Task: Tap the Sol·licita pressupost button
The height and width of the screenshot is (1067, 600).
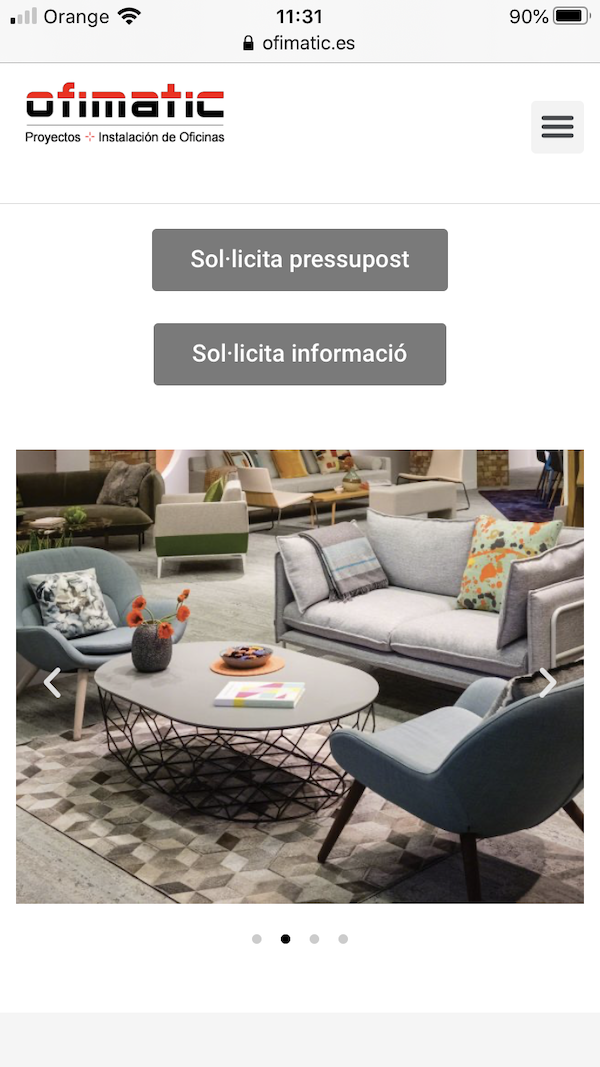Action: tap(300, 260)
